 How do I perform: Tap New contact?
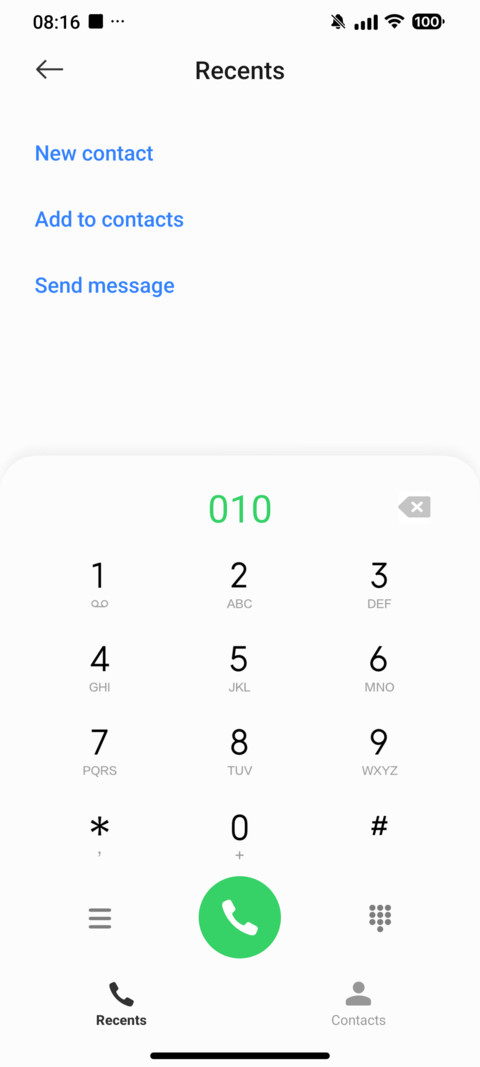(x=94, y=153)
